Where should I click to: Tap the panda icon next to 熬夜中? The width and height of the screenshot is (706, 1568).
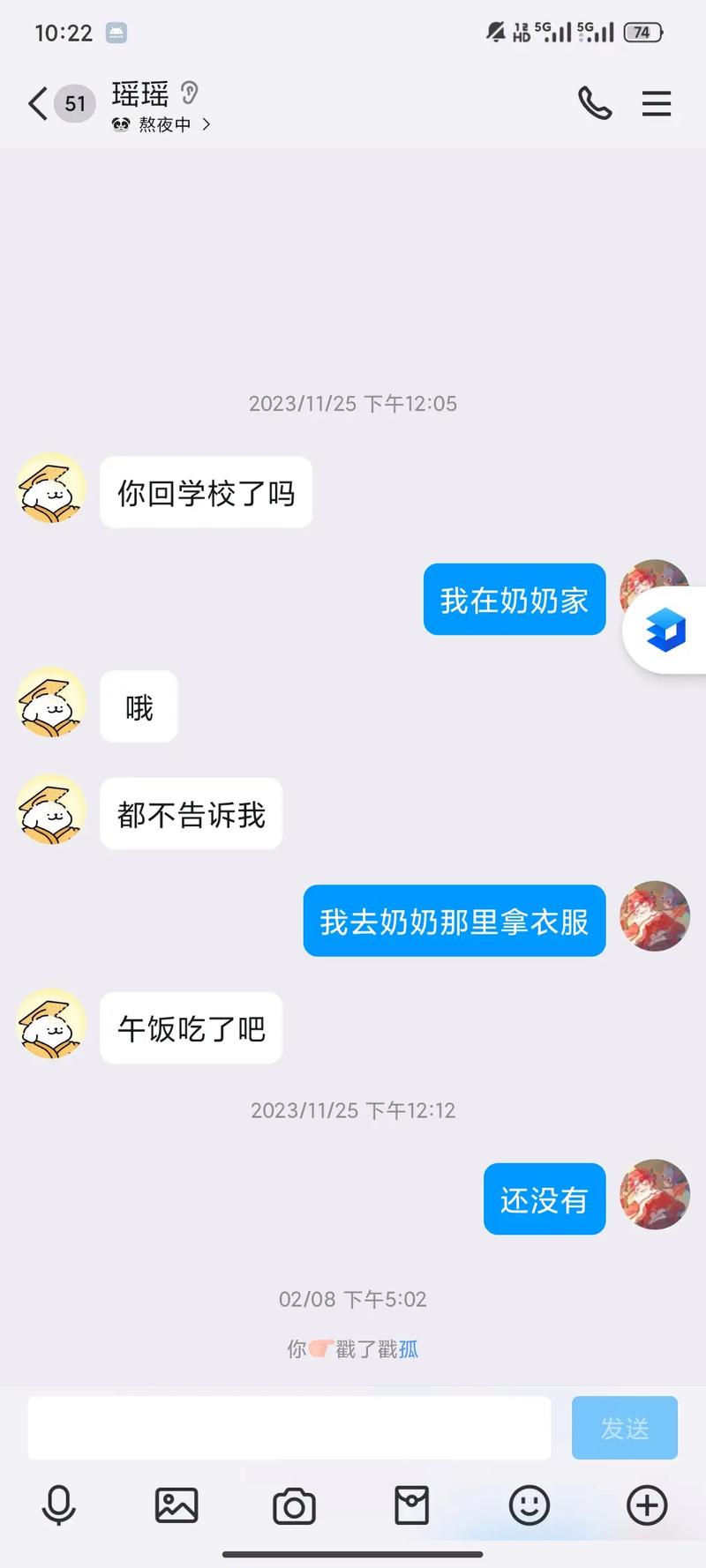pos(121,124)
